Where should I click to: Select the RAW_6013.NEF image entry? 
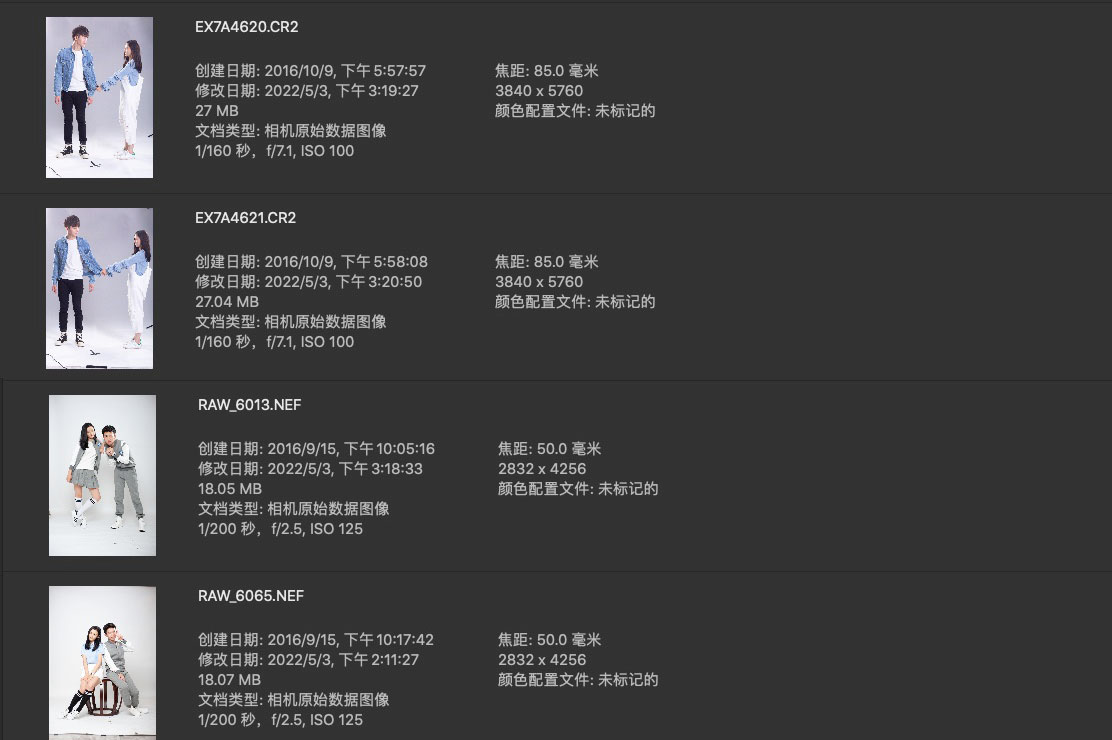pos(250,405)
